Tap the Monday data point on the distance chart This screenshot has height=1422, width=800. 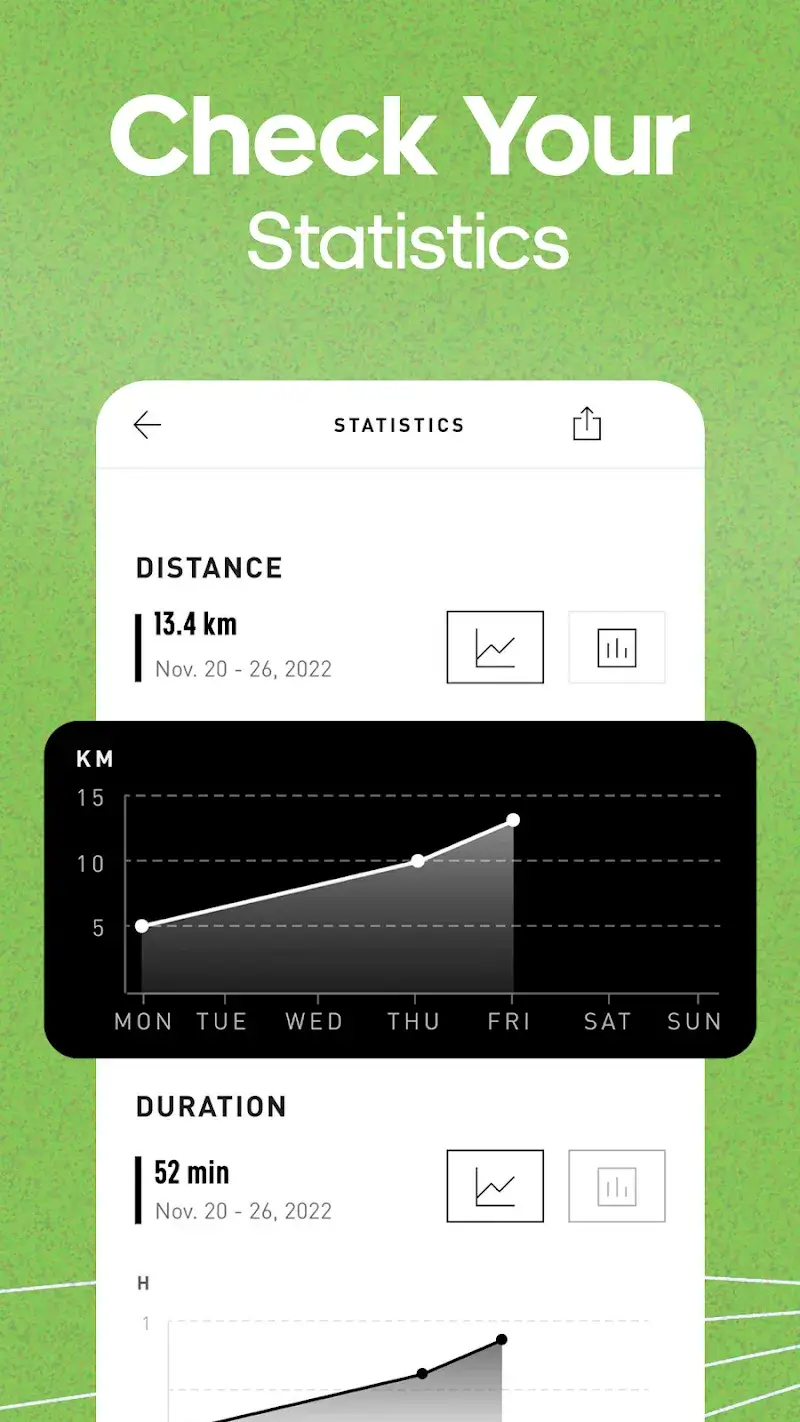point(143,925)
